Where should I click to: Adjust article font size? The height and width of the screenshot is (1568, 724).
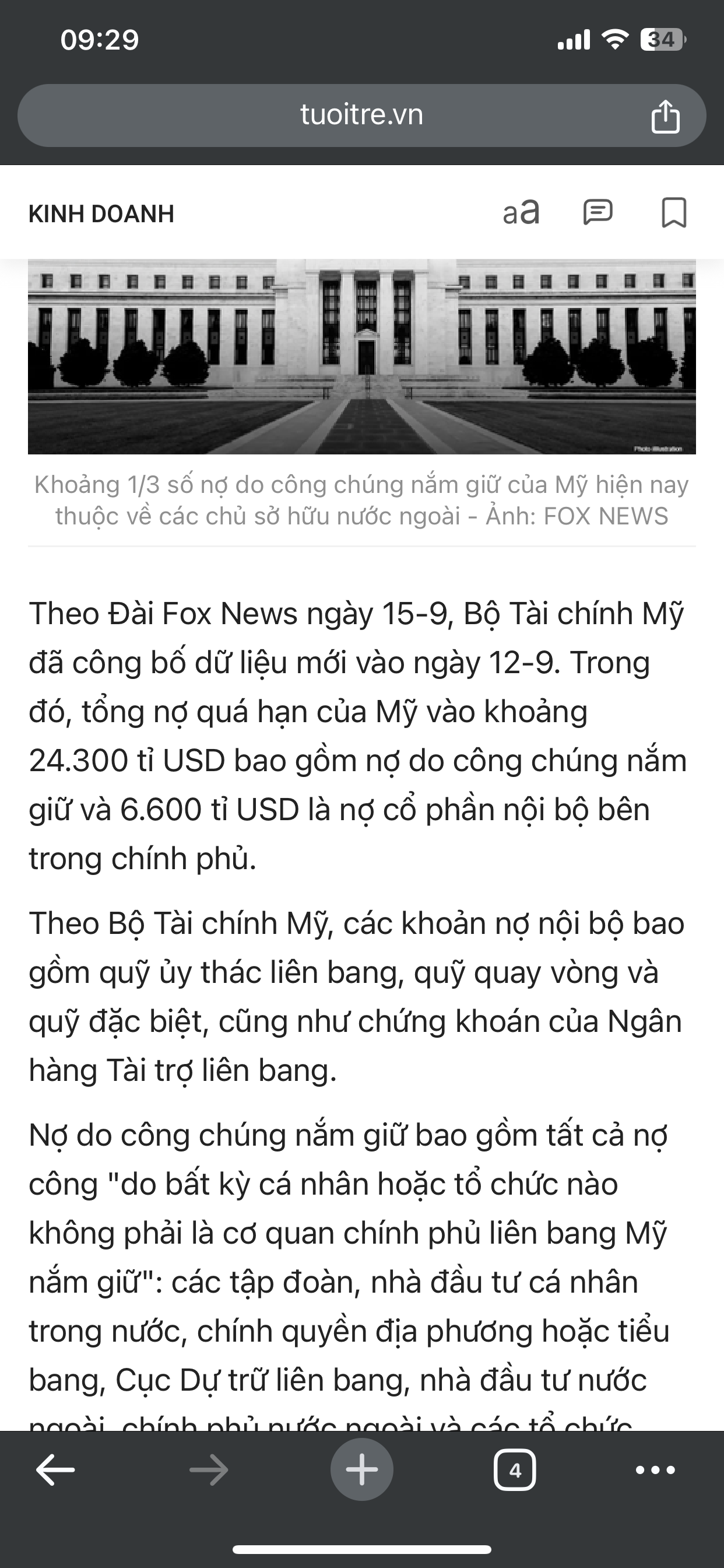[x=521, y=213]
